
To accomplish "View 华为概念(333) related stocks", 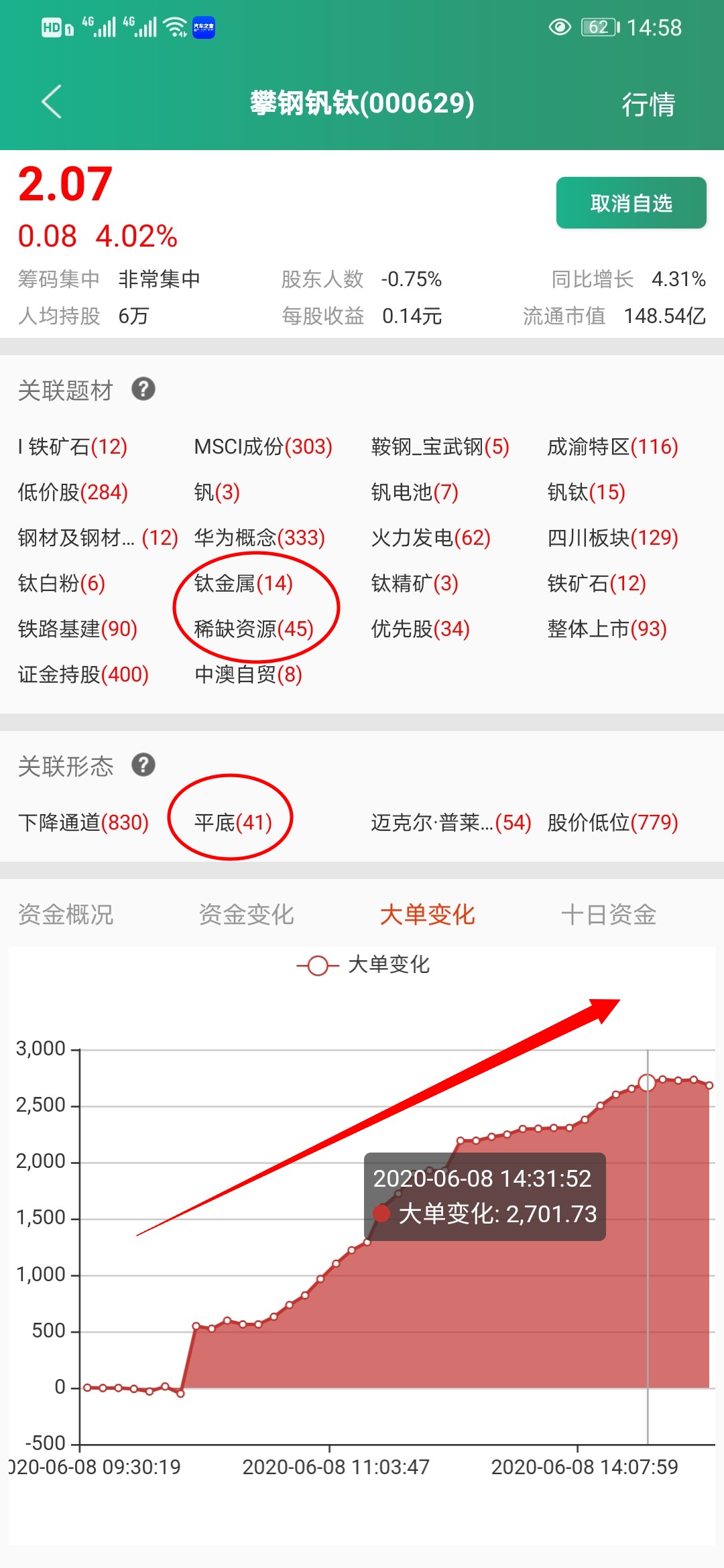I will pos(259,537).
